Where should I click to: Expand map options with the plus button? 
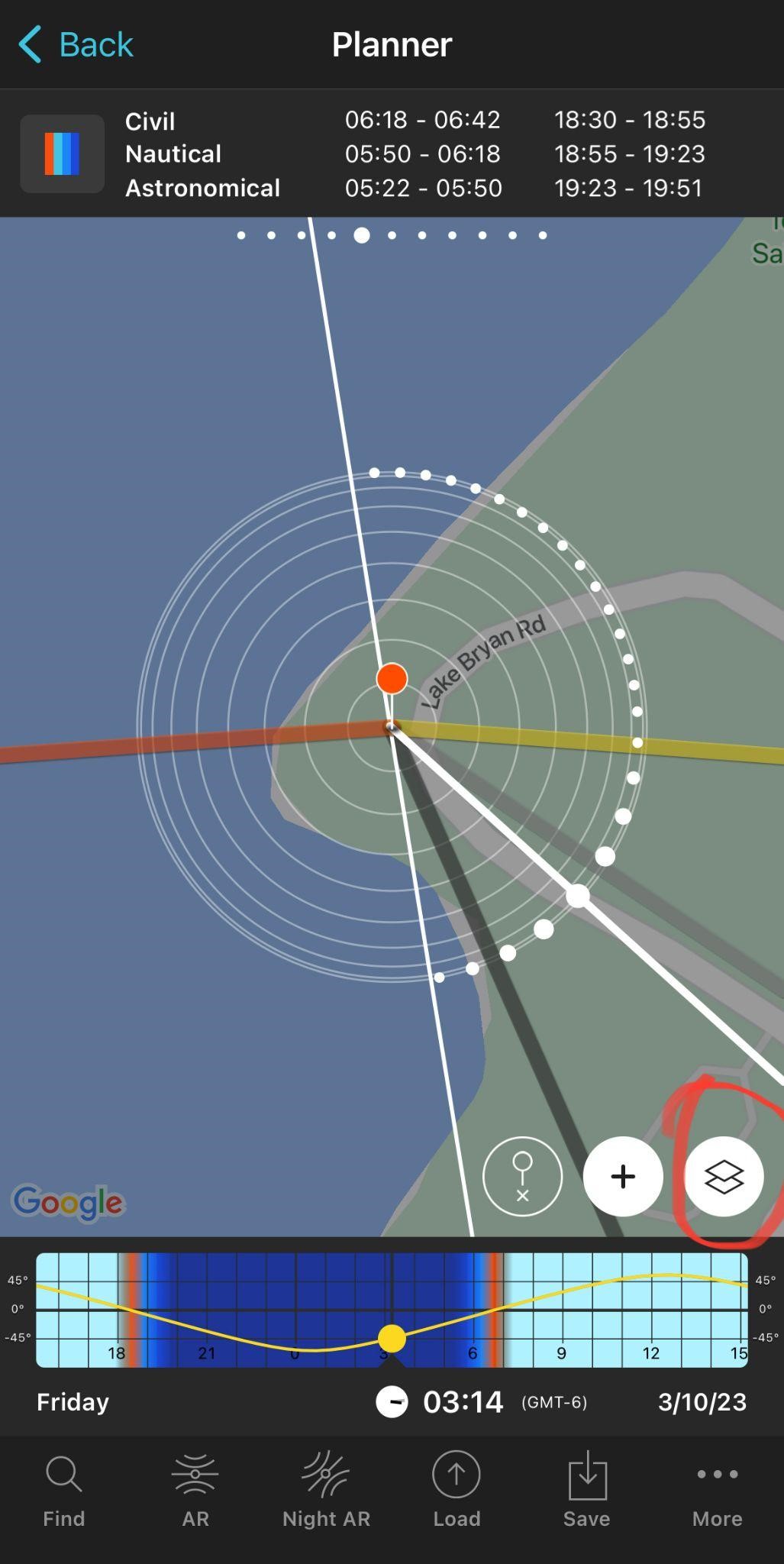pyautogui.click(x=622, y=1177)
